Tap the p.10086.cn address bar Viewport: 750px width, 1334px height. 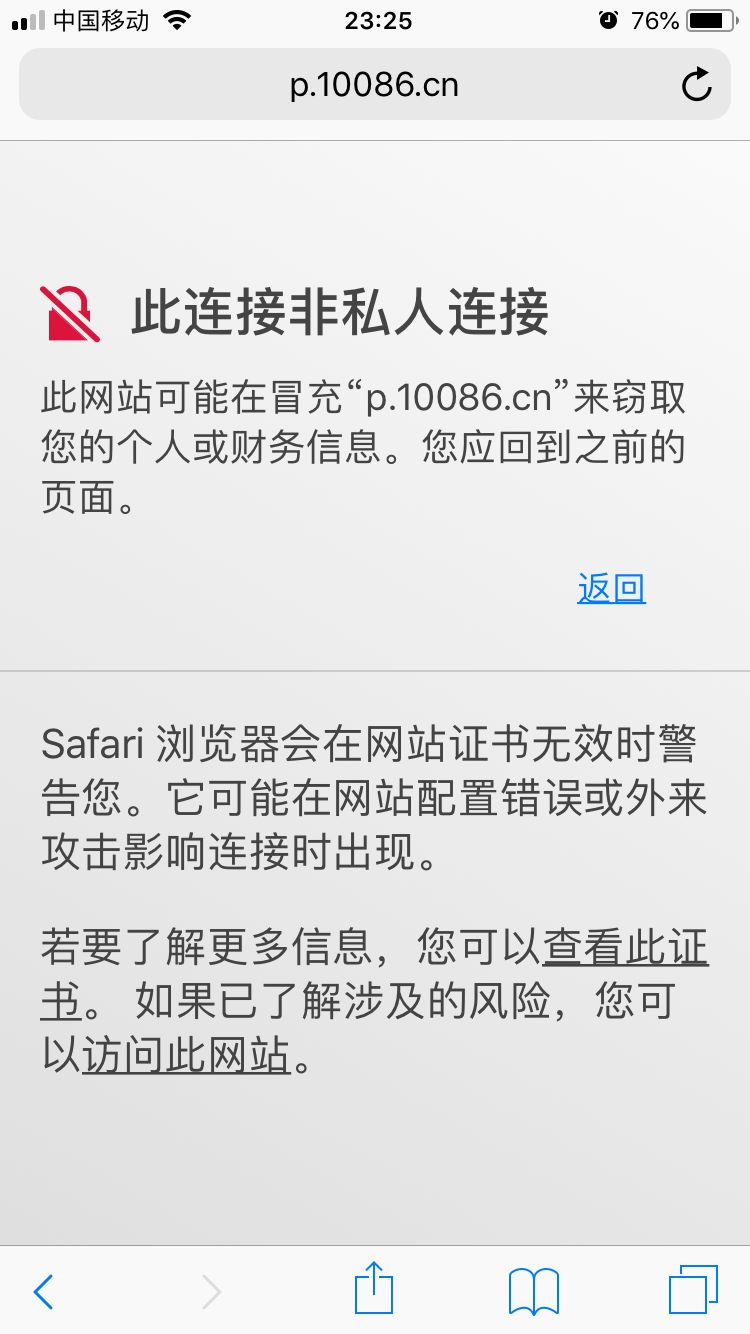(x=374, y=85)
